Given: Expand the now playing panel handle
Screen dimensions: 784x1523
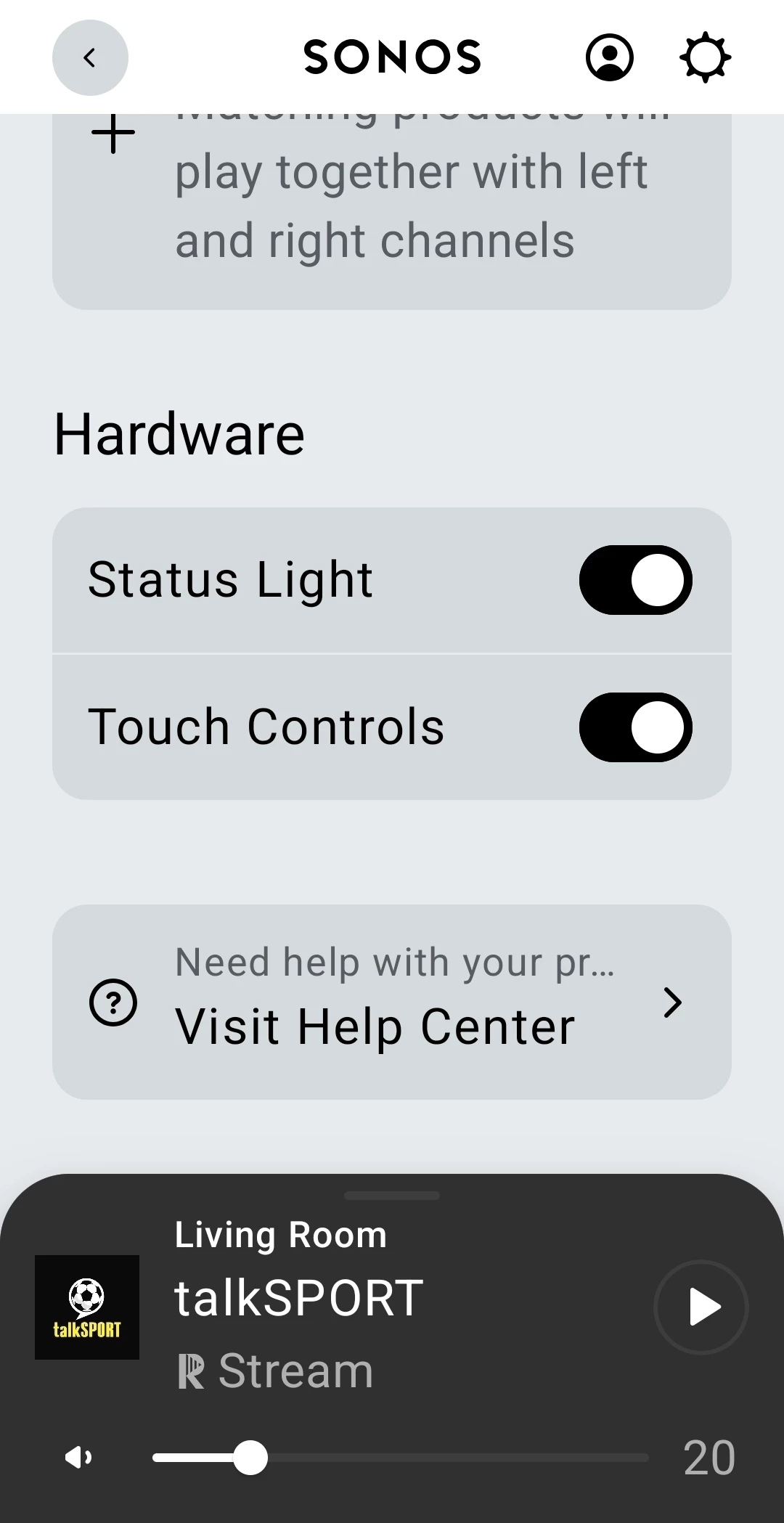Looking at the screenshot, I should point(392,1196).
